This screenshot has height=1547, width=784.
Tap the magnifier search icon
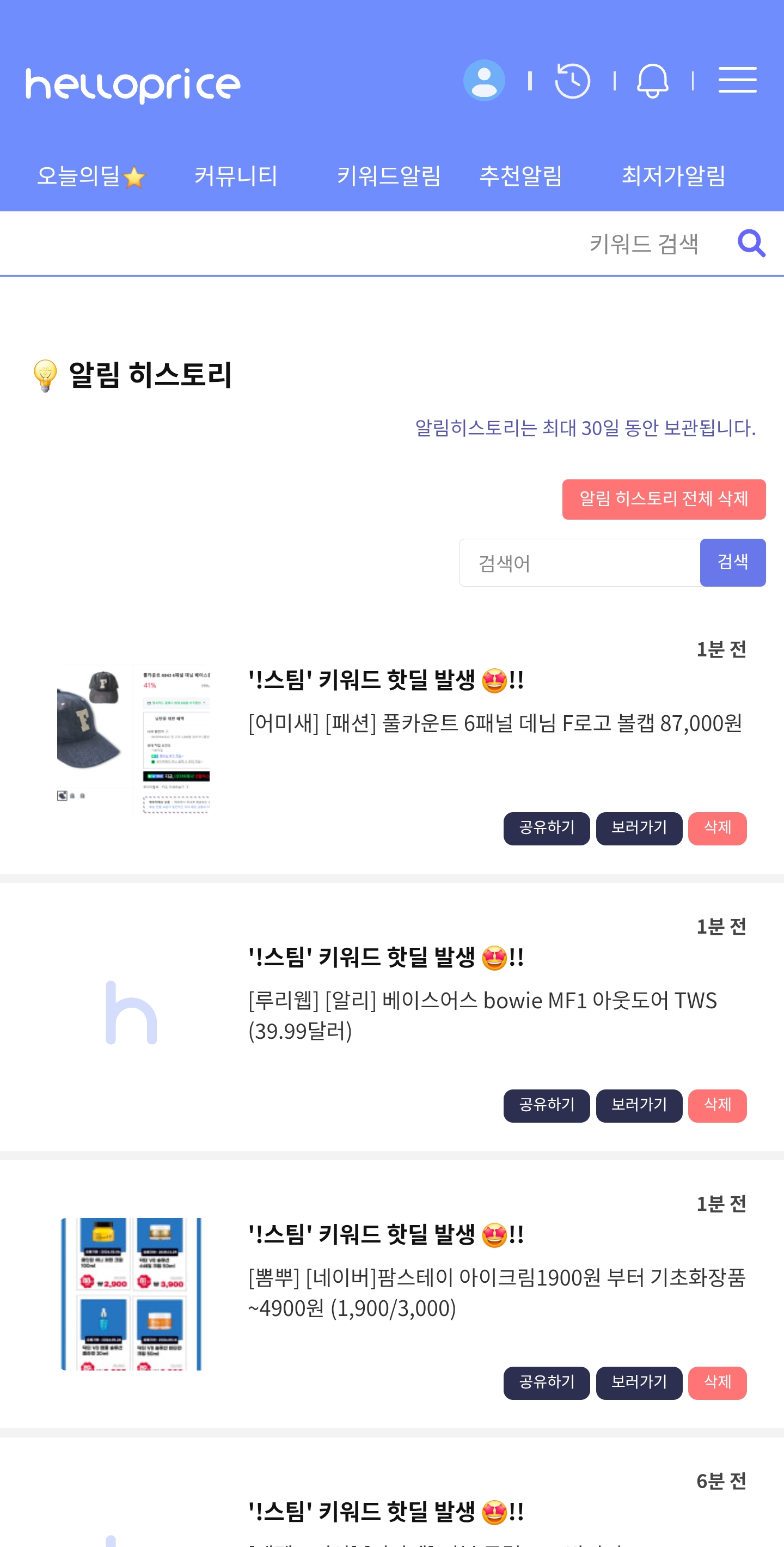[x=751, y=243]
